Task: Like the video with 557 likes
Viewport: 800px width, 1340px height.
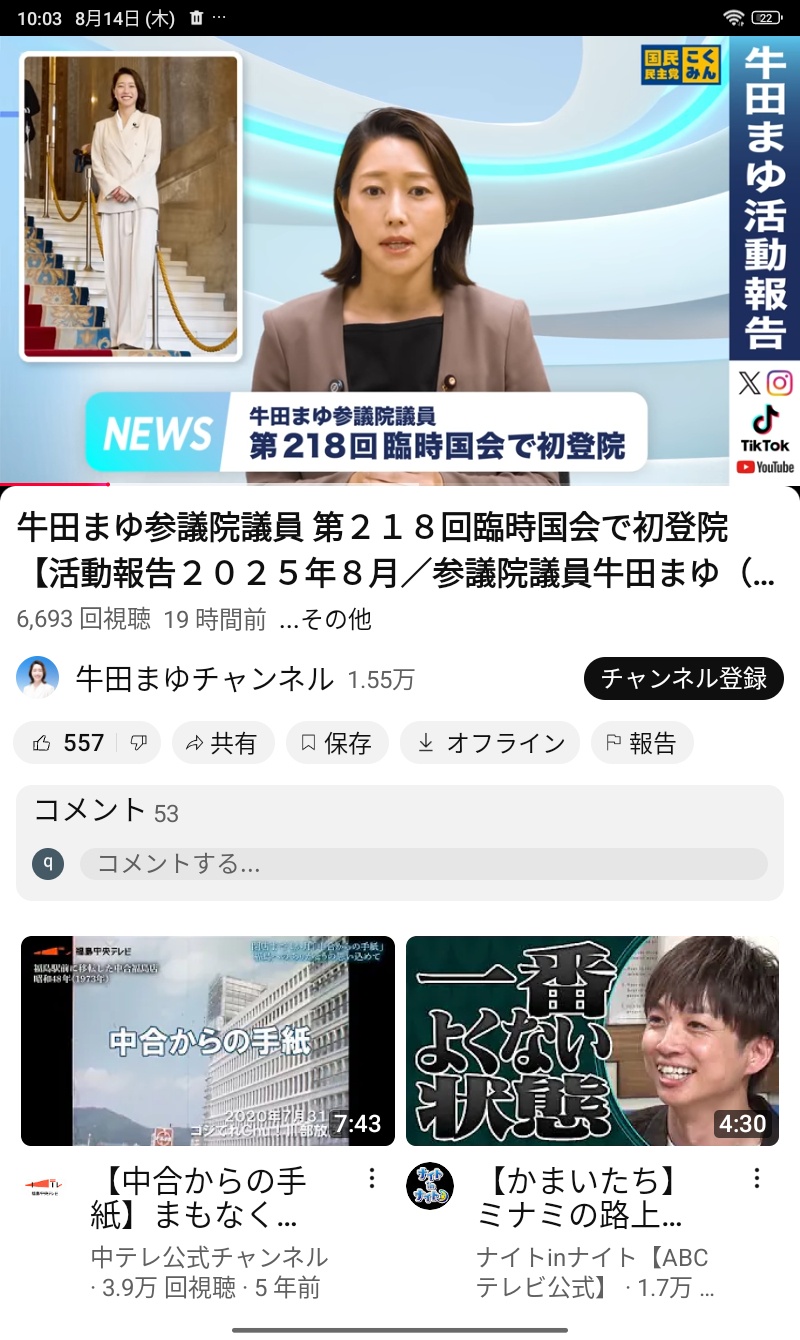Action: 68,743
